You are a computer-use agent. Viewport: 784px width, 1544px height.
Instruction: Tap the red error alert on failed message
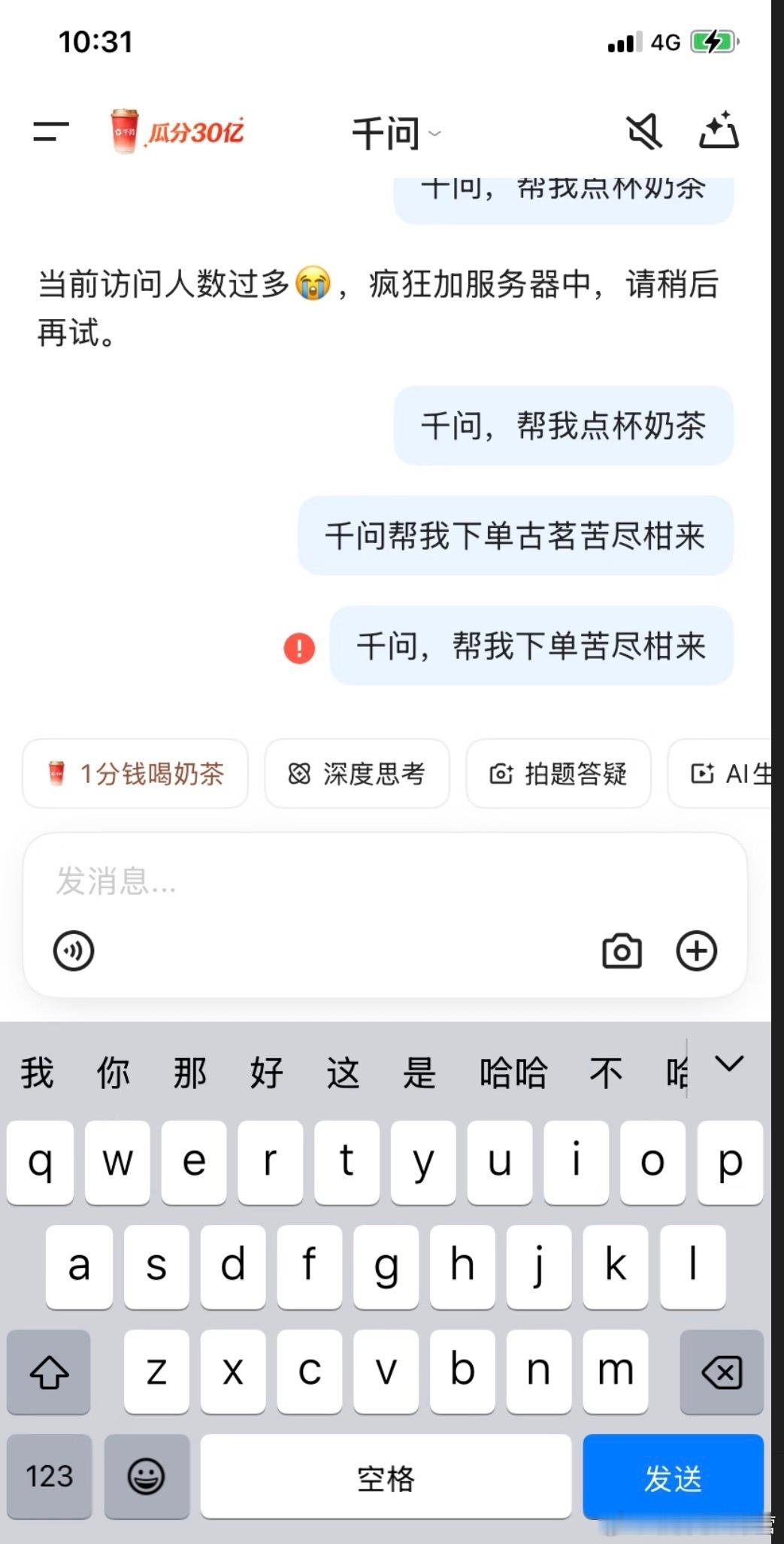(x=299, y=648)
